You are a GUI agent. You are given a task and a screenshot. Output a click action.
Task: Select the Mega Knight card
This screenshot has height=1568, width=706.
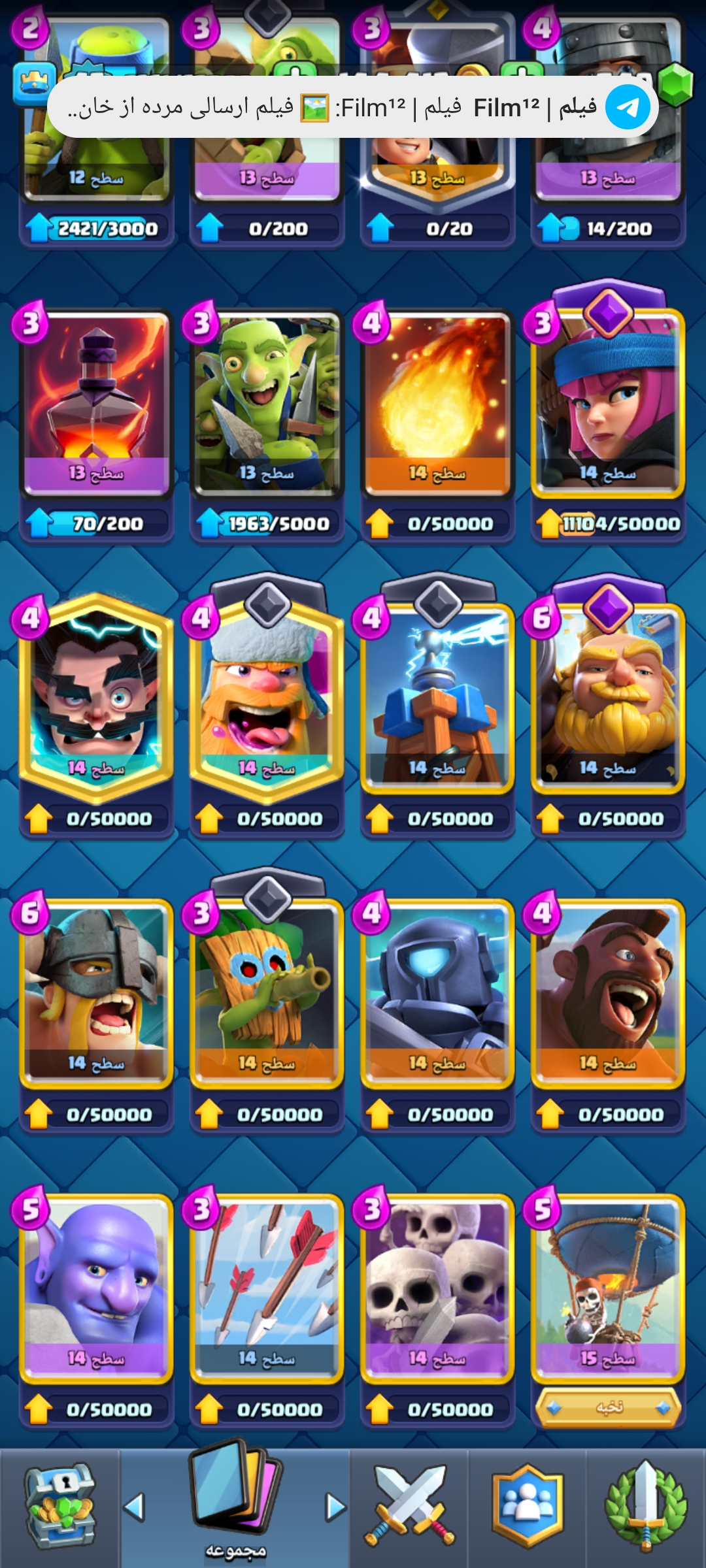pos(437,994)
